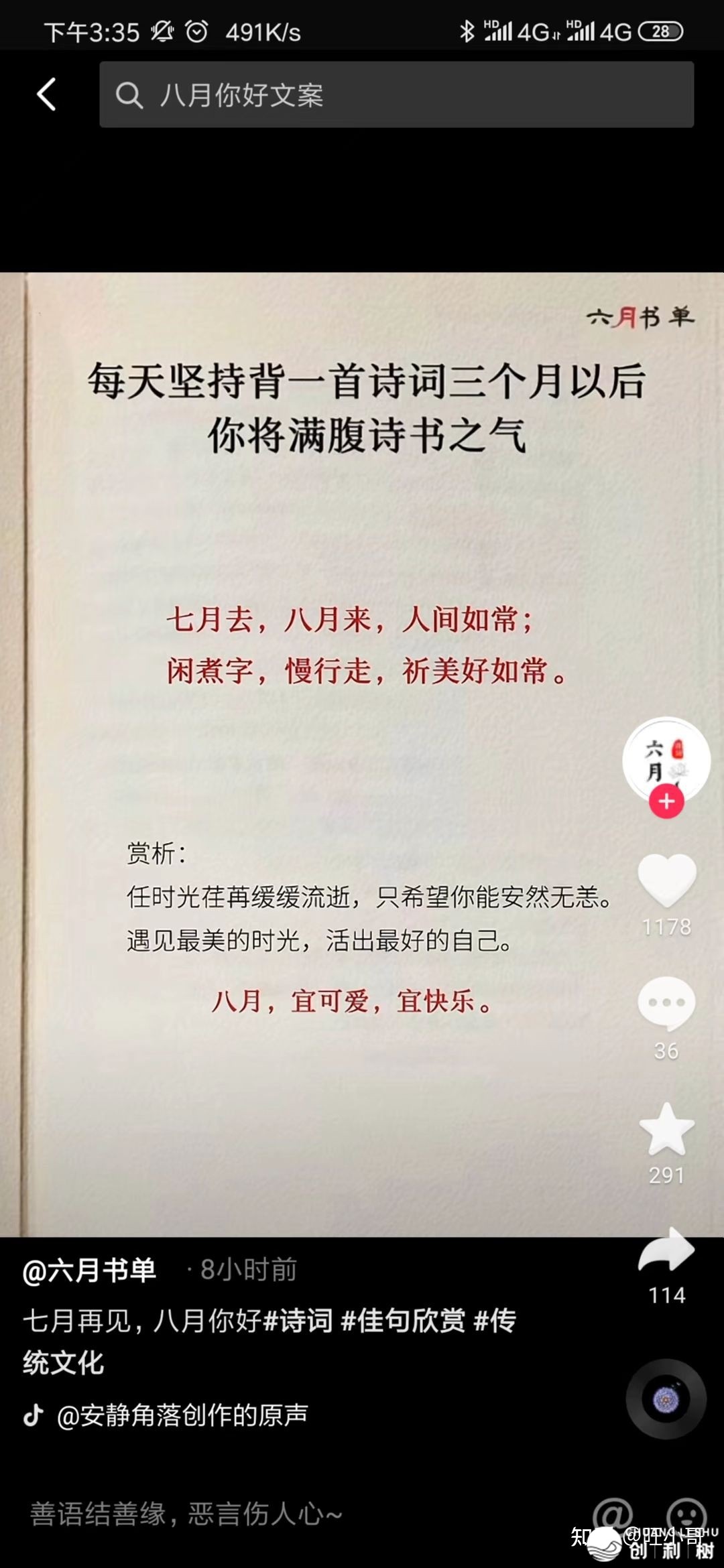The image size is (724, 1568).
Task: Open the #佳句欣赏 hashtag
Action: tap(403, 1321)
